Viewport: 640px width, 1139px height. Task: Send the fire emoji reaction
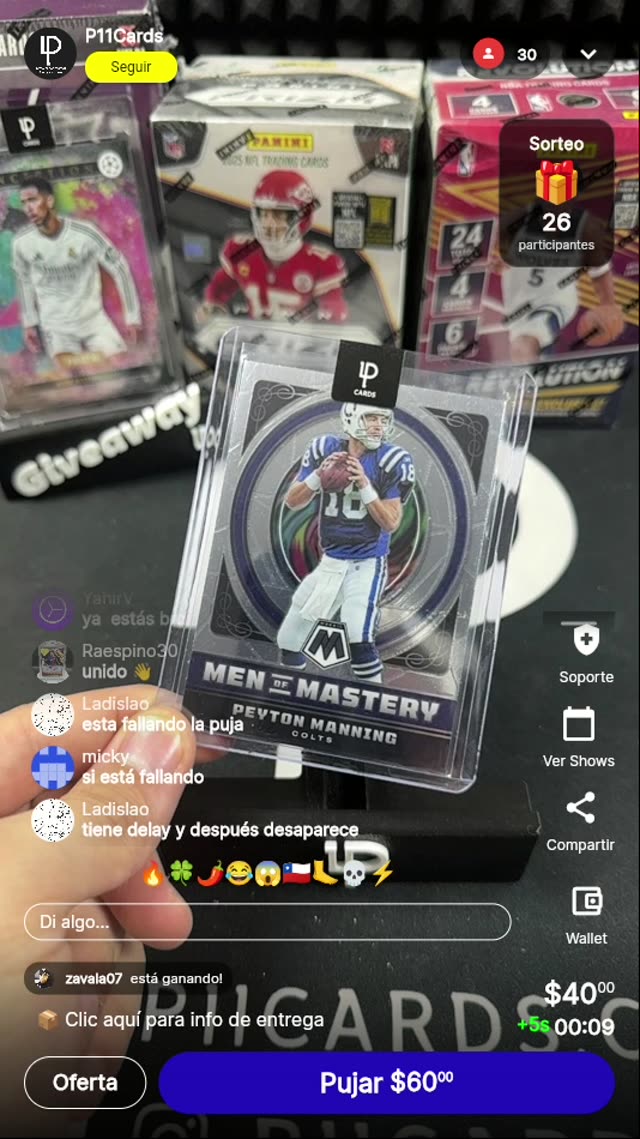(152, 874)
